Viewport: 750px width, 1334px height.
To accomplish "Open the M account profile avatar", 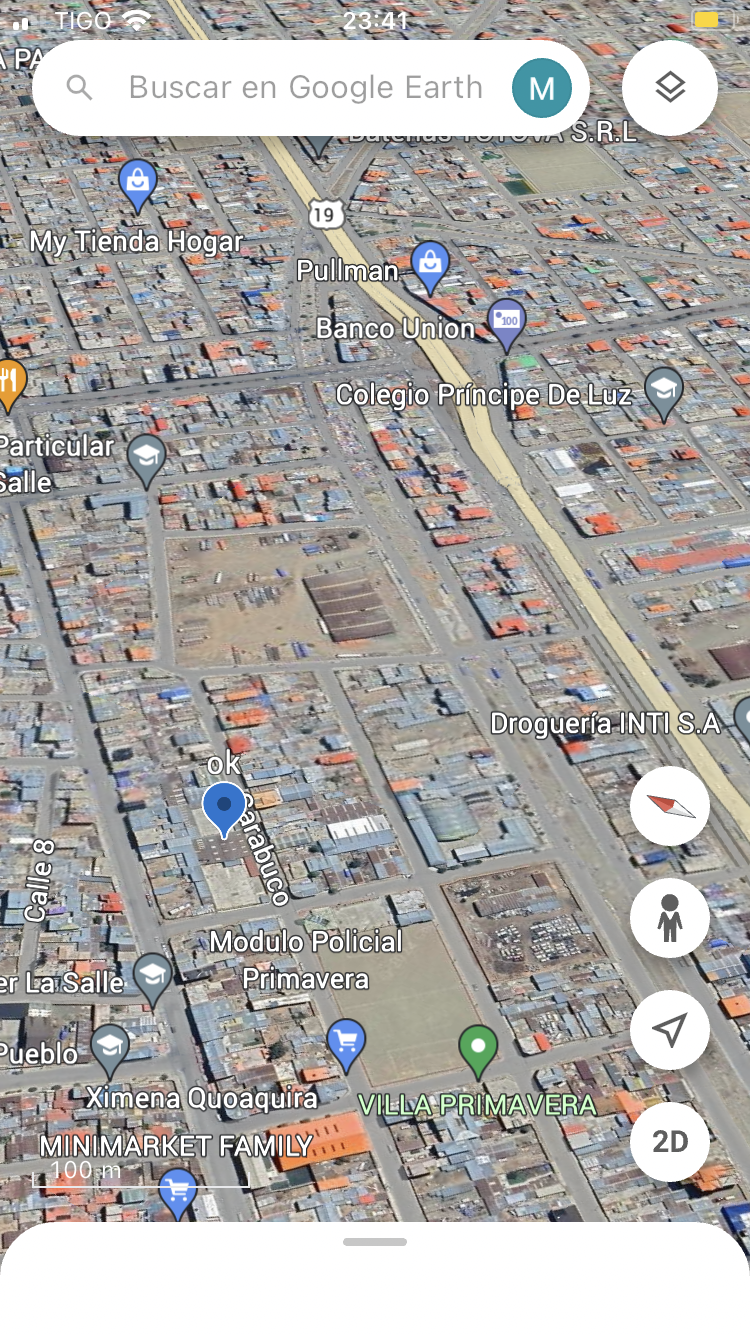I will 541,88.
